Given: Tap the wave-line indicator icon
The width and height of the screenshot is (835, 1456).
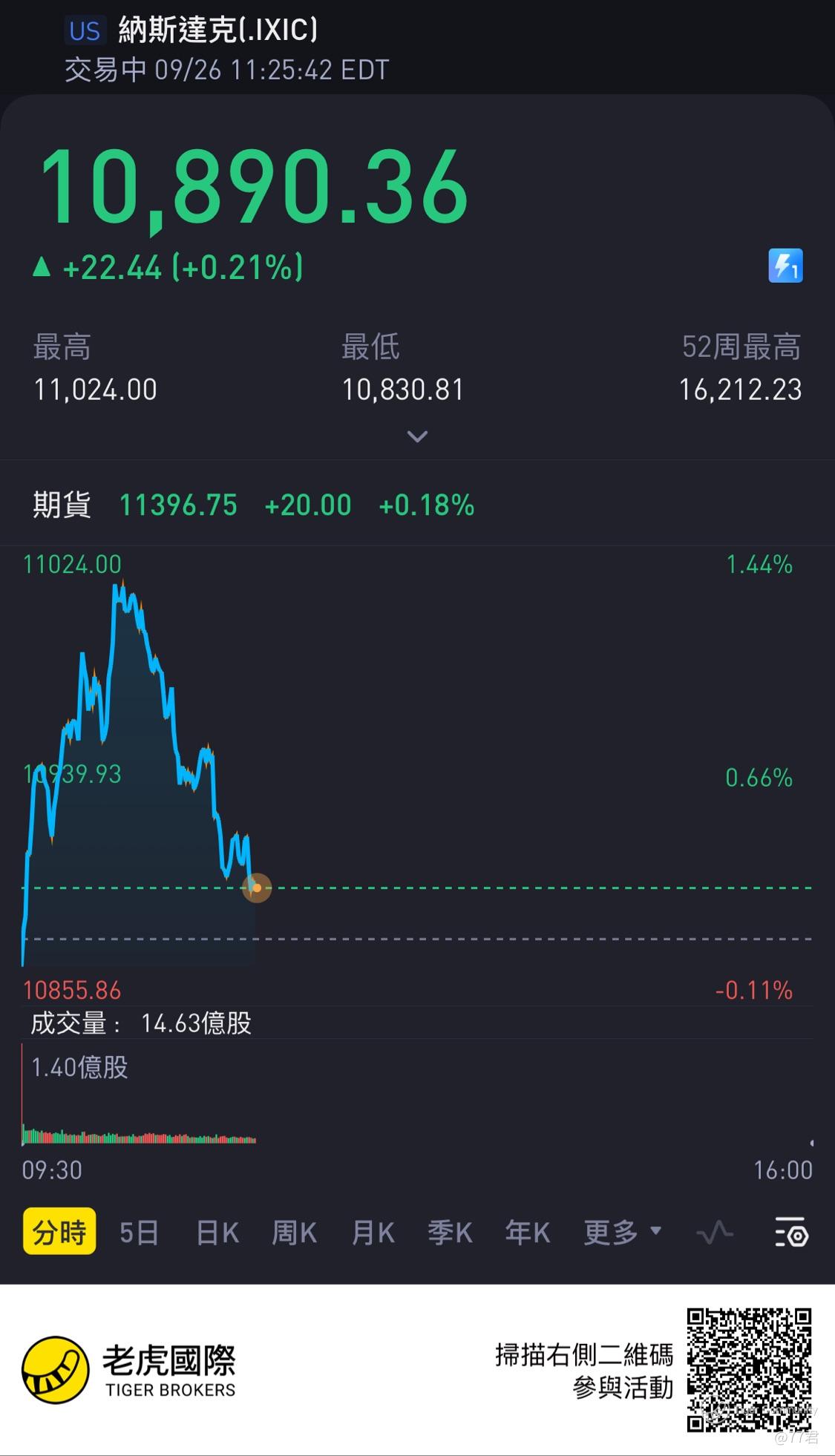Looking at the screenshot, I should [x=715, y=1233].
